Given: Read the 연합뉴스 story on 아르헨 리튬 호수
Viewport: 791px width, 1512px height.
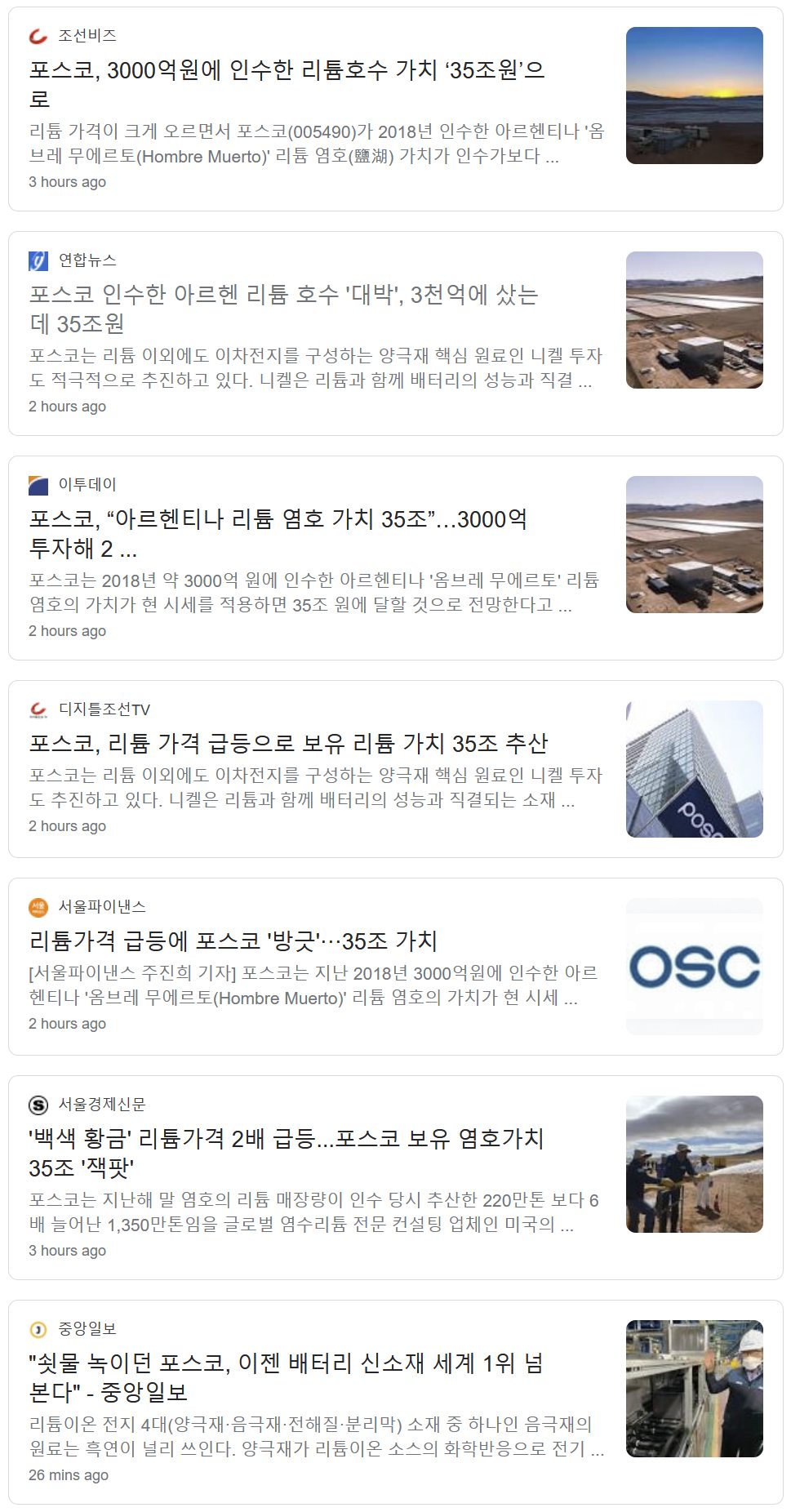Looking at the screenshot, I should coord(283,295).
